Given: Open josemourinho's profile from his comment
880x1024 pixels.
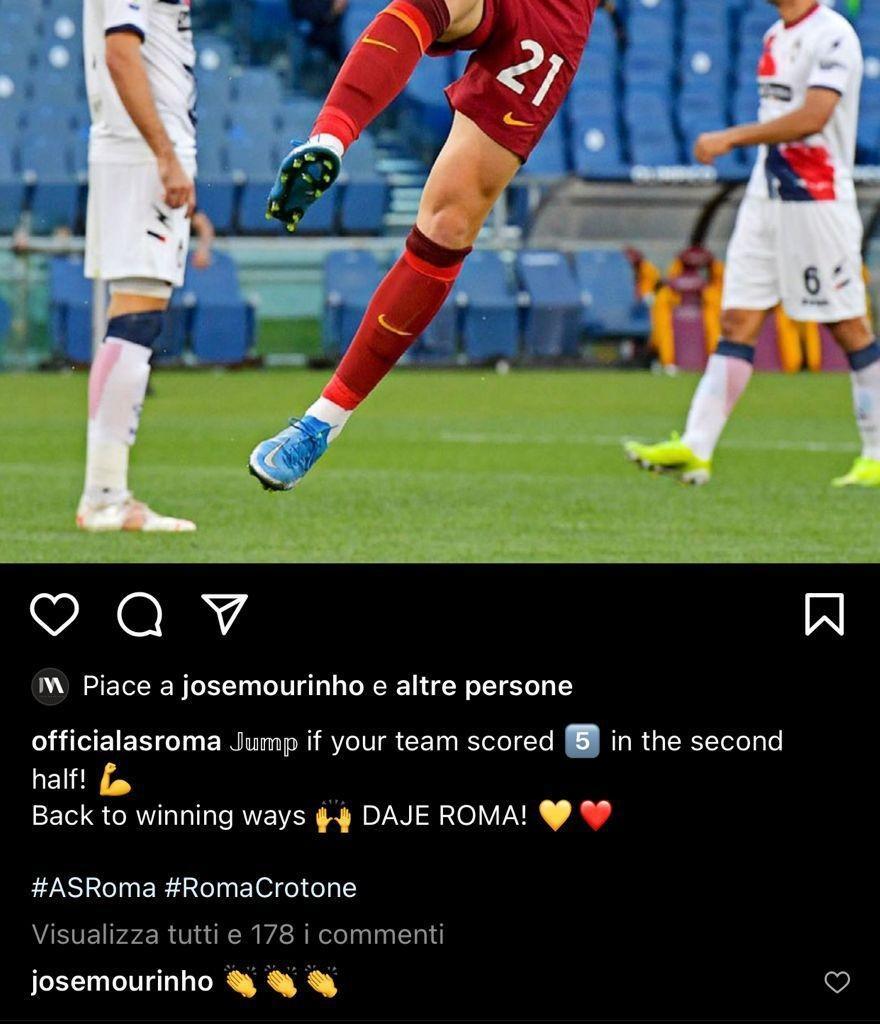Looking at the screenshot, I should (122, 982).
